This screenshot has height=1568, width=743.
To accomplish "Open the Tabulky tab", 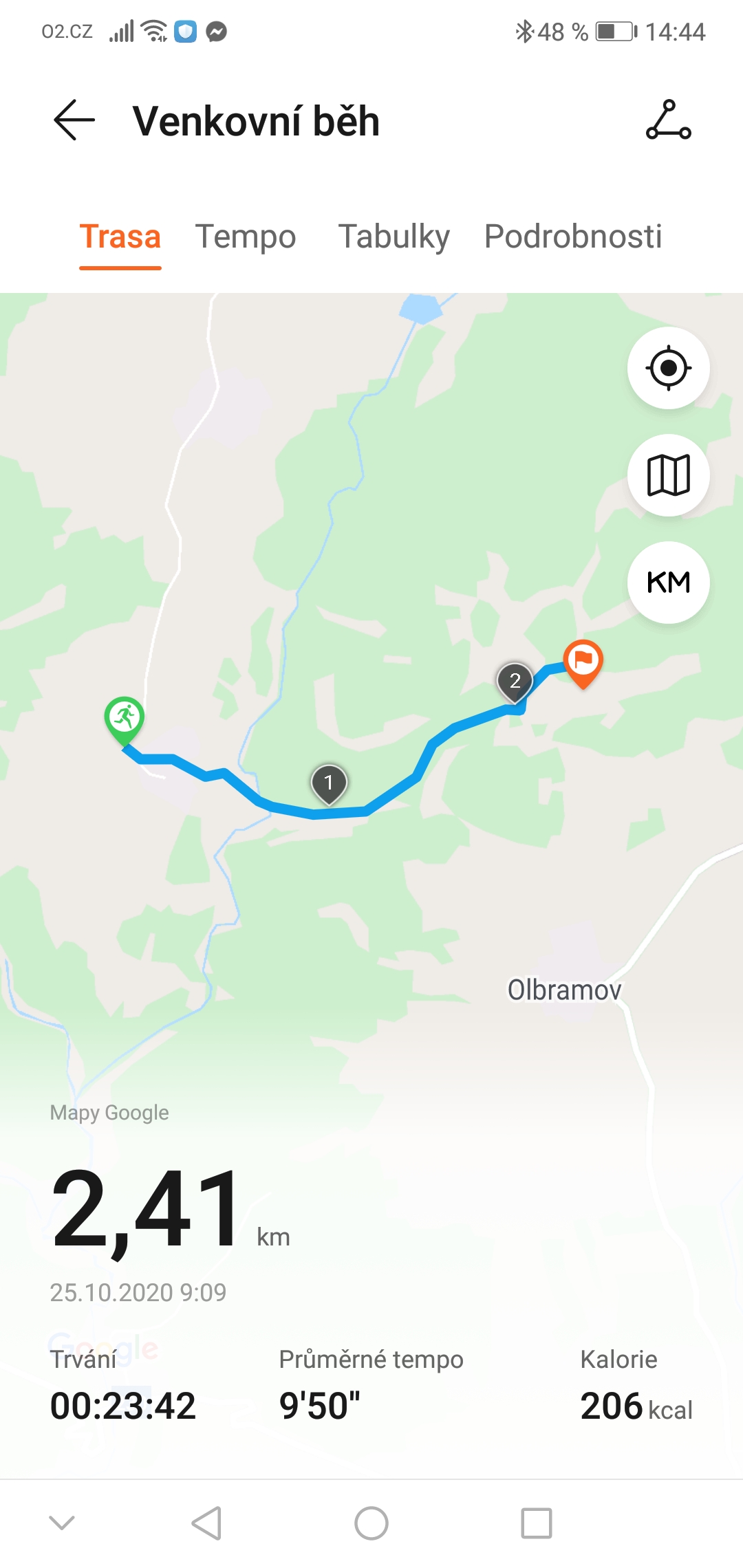I will pos(394,237).
